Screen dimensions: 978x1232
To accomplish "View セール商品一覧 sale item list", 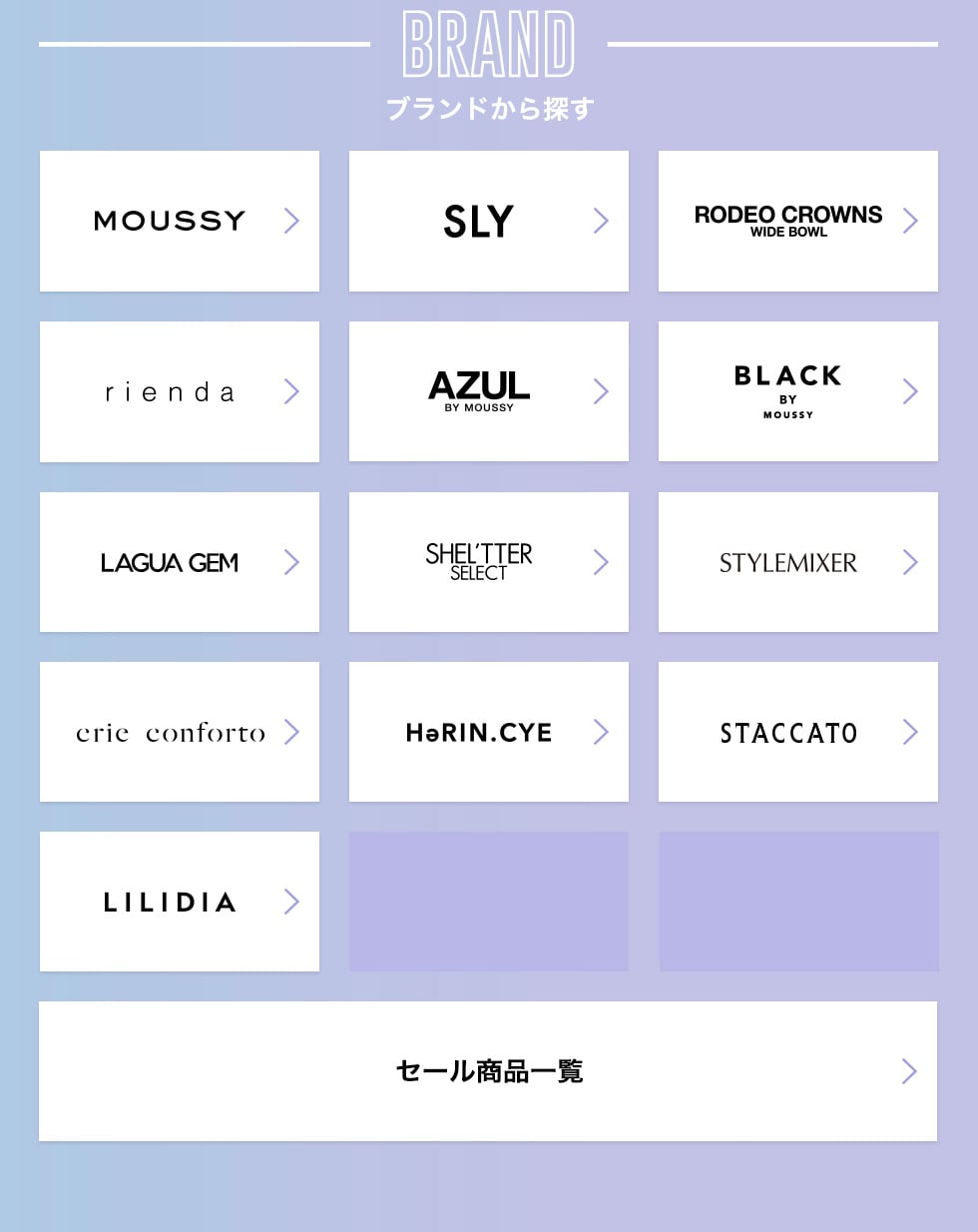I will click(x=488, y=1071).
